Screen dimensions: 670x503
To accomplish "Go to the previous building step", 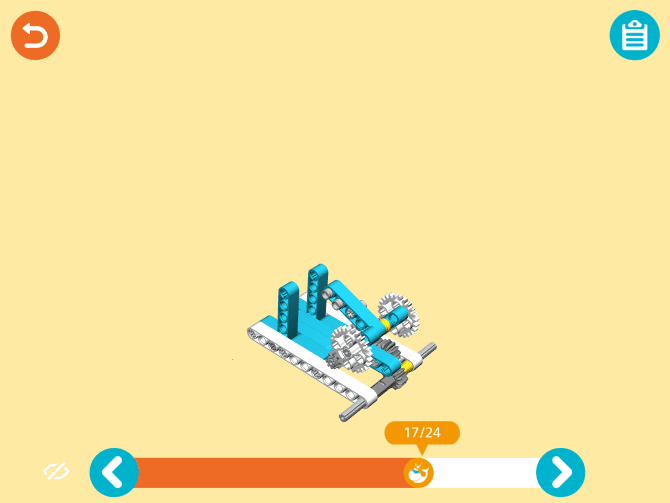I will (114, 472).
